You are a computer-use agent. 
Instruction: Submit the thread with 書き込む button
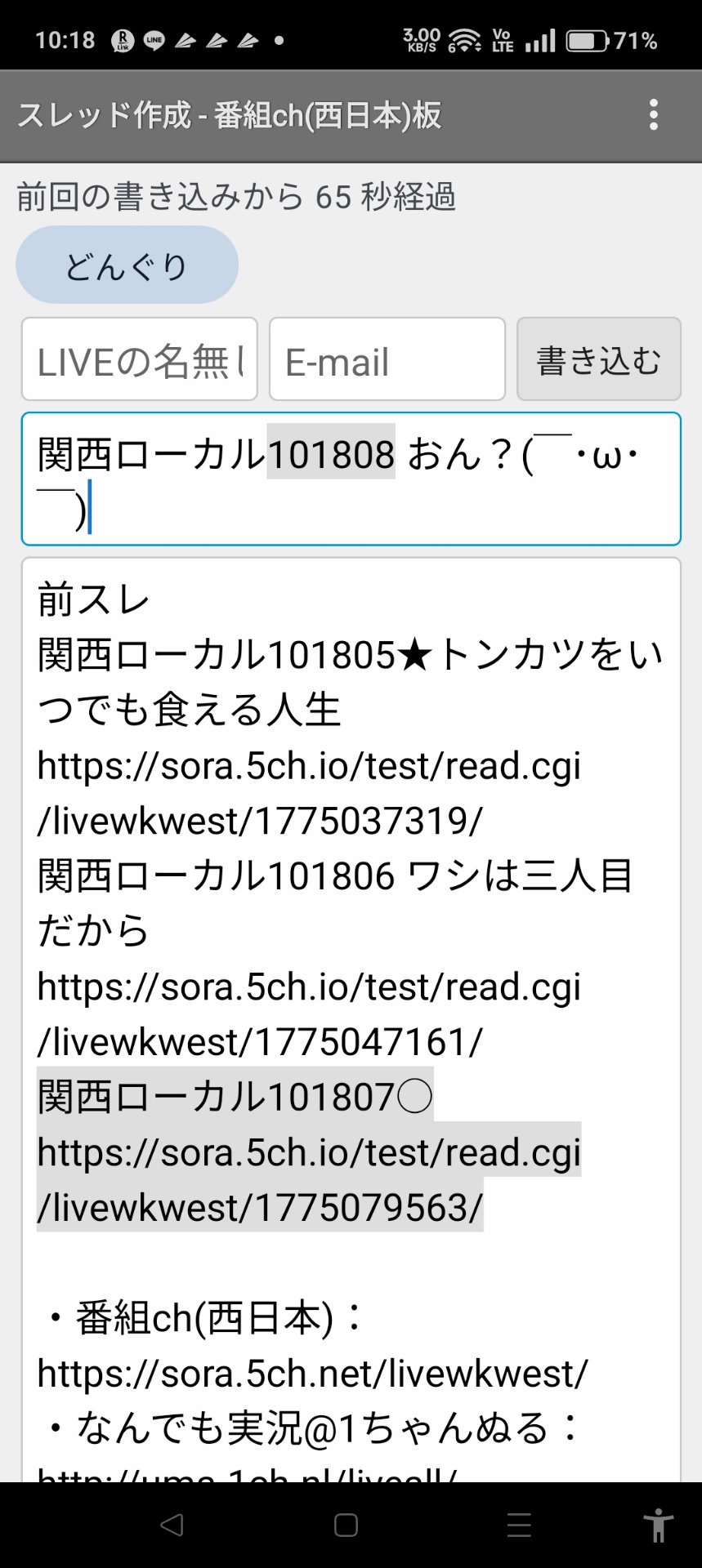(598, 359)
